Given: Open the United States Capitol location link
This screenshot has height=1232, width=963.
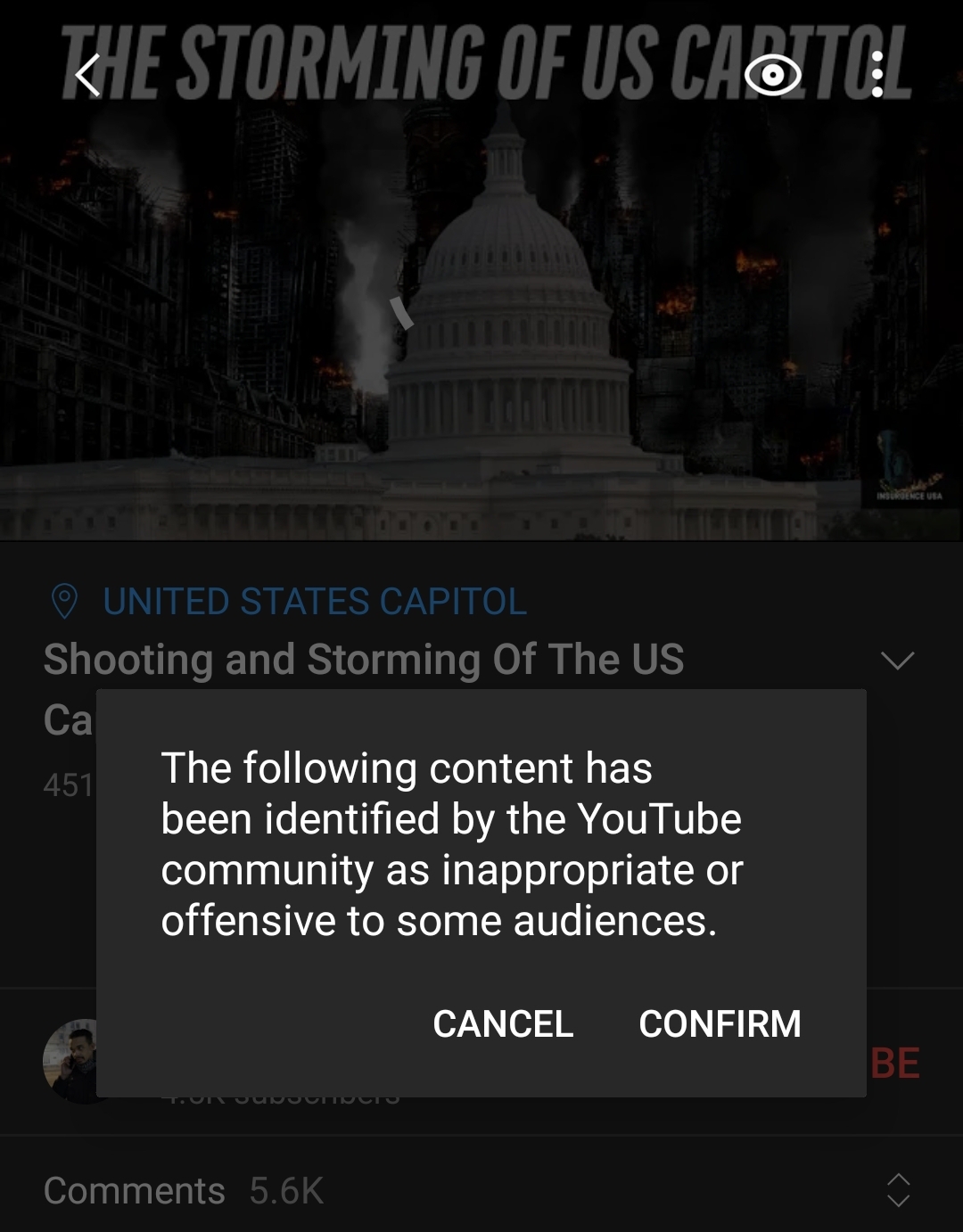Looking at the screenshot, I should point(314,602).
